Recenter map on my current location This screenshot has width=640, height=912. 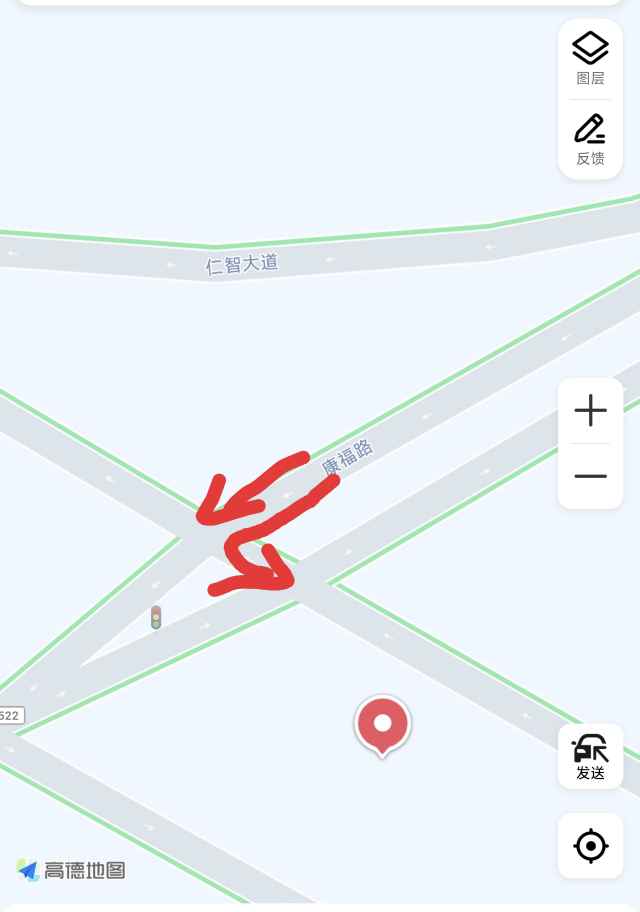[590, 846]
